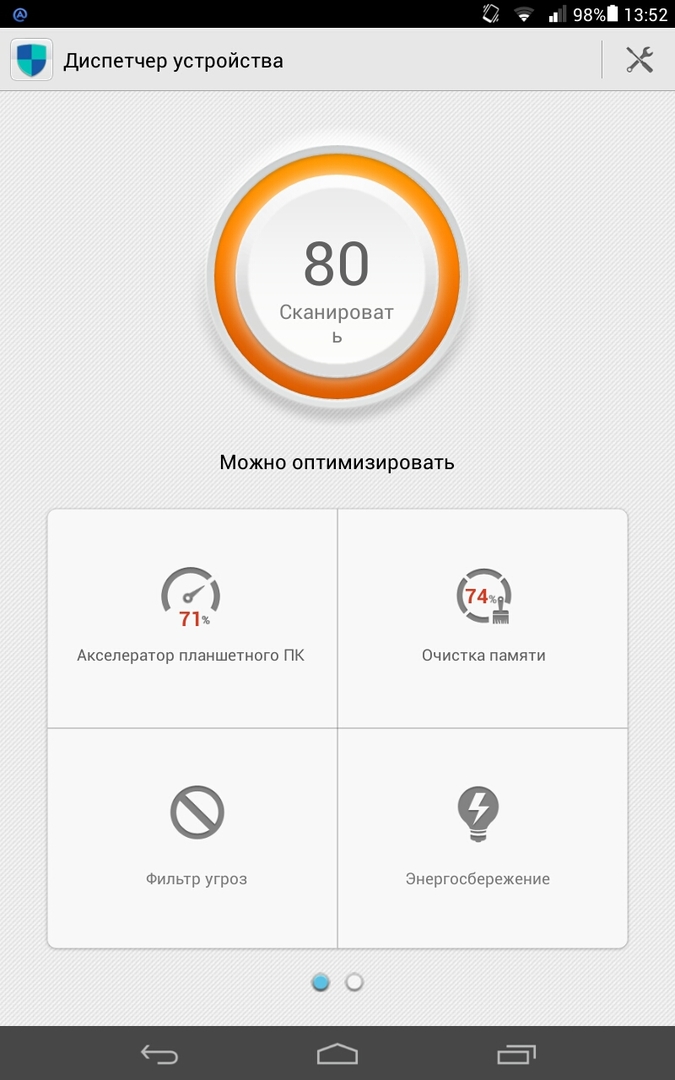Select the second page indicator dot
The height and width of the screenshot is (1080, 675).
pos(354,982)
